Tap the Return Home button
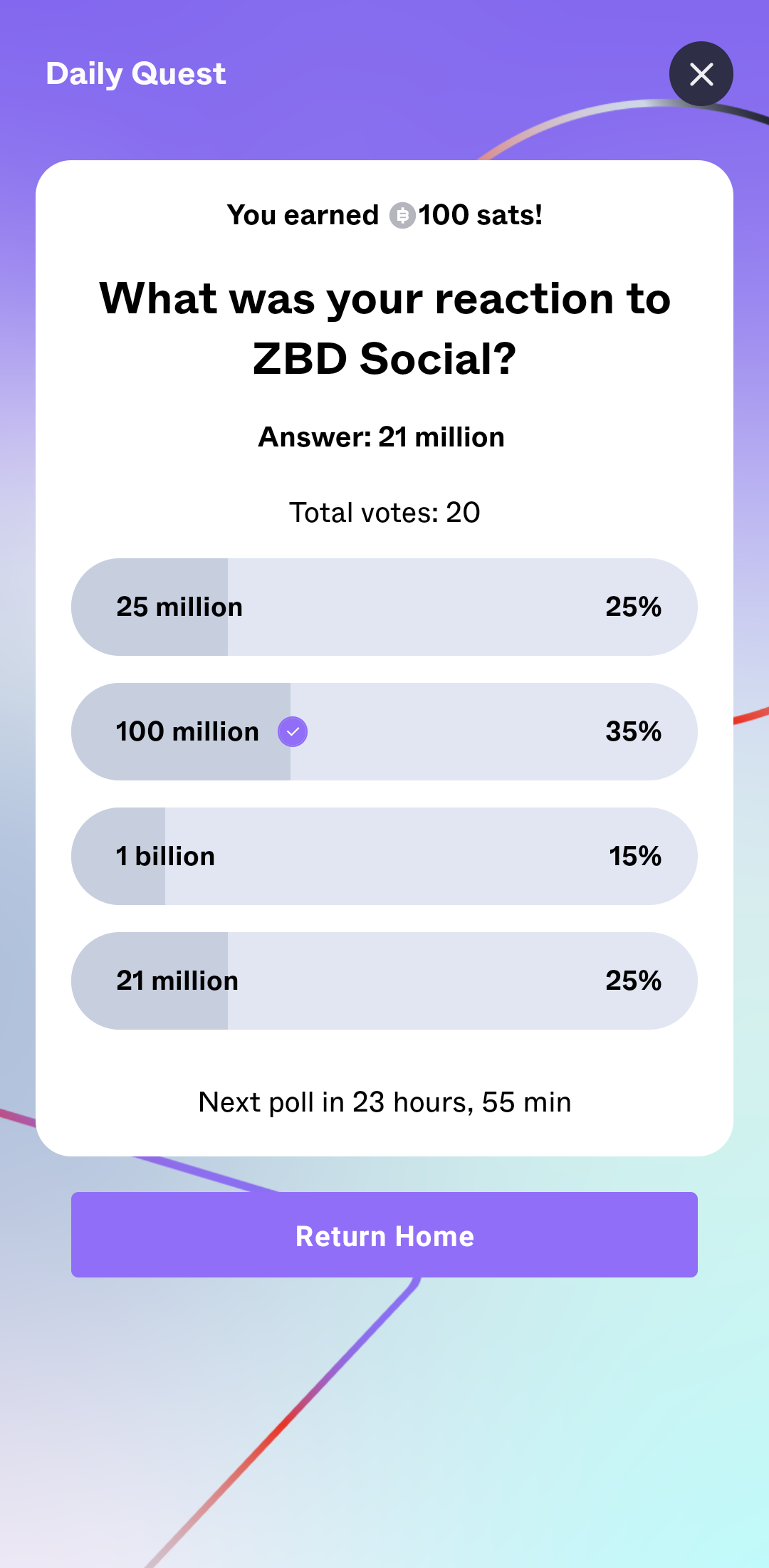This screenshot has height=1568, width=769. pos(384,1235)
